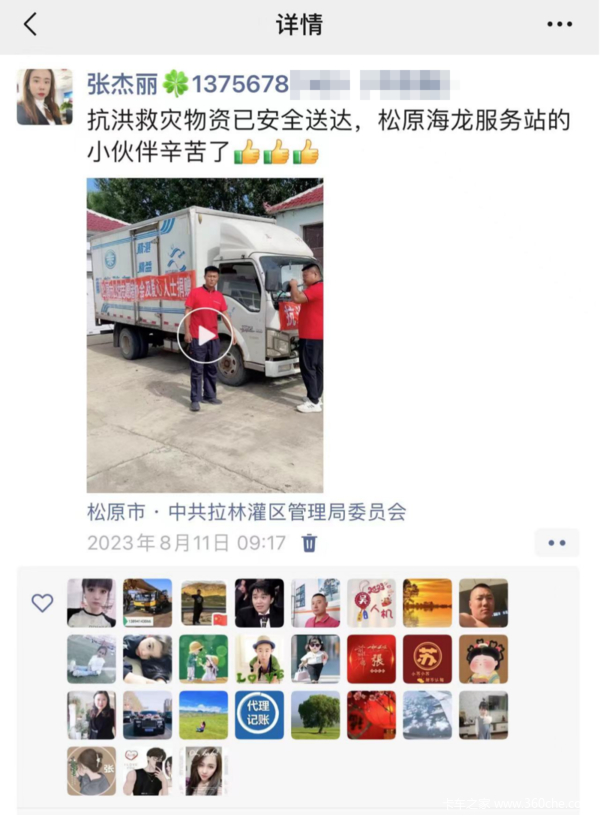This screenshot has width=600, height=815.
Task: Tap the author name 张杰丽
Action: [x=121, y=82]
